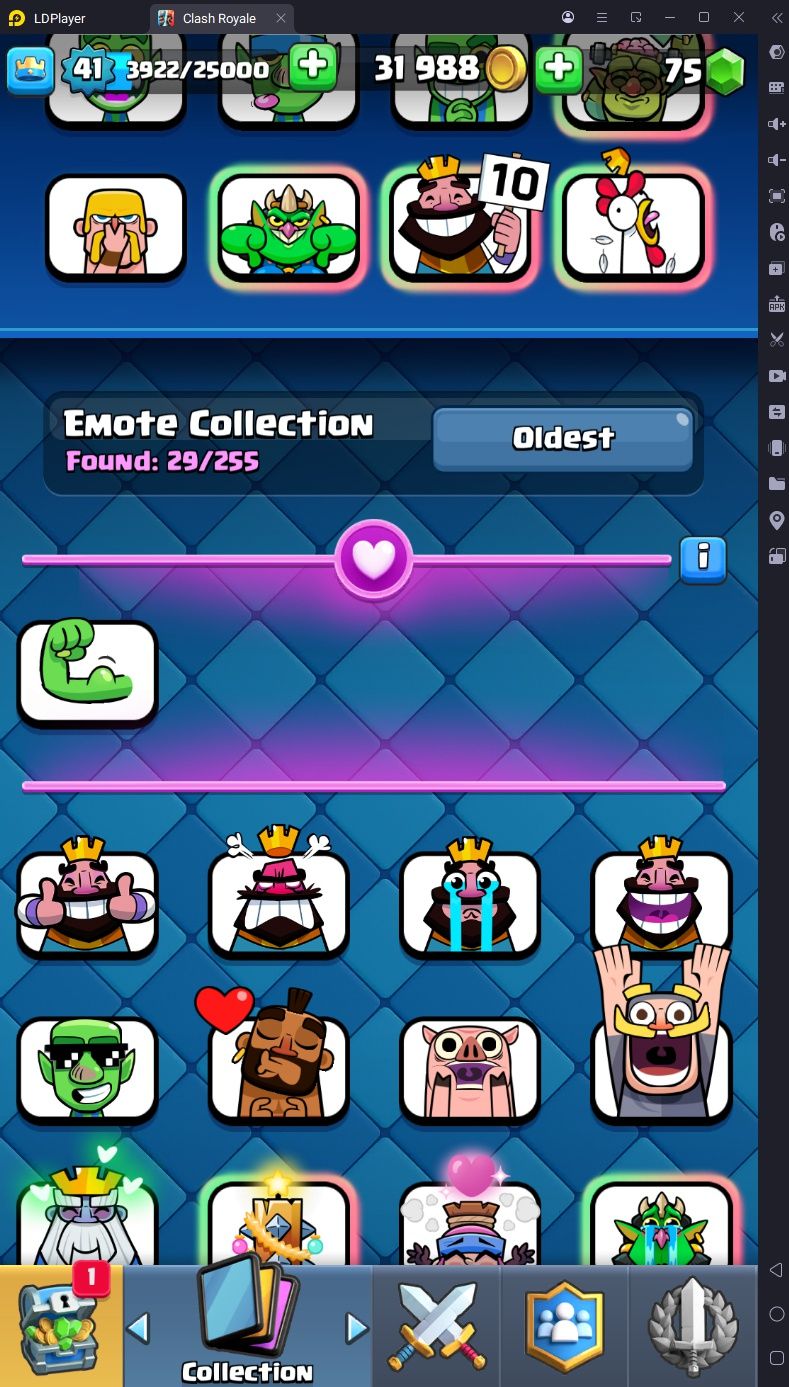Select the pig face emote
Image resolution: width=789 pixels, height=1387 pixels.
tap(470, 1067)
